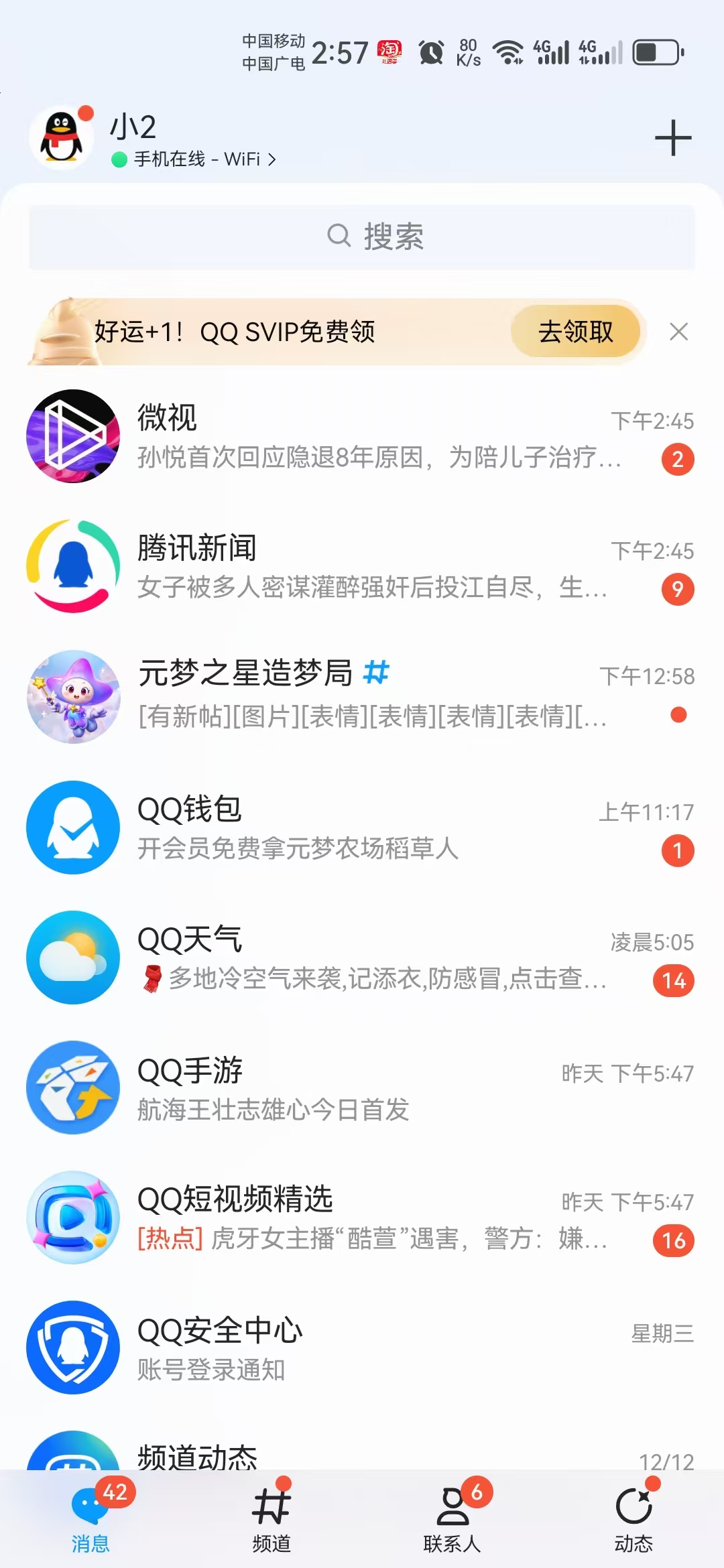Viewport: 724px width, 1568px height.
Task: Tap the plus icon to add
Action: pyautogui.click(x=672, y=138)
